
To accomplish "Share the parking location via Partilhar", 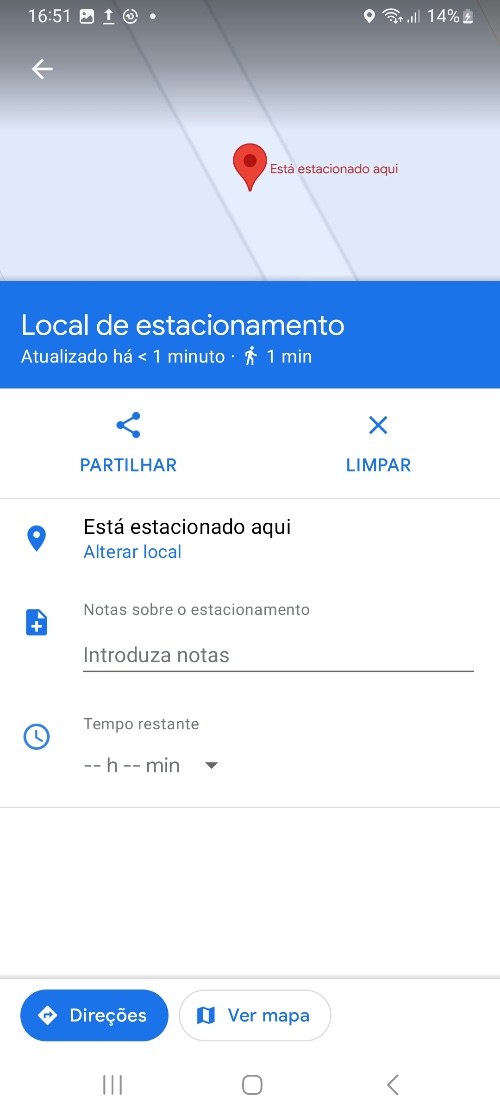I will tap(128, 444).
